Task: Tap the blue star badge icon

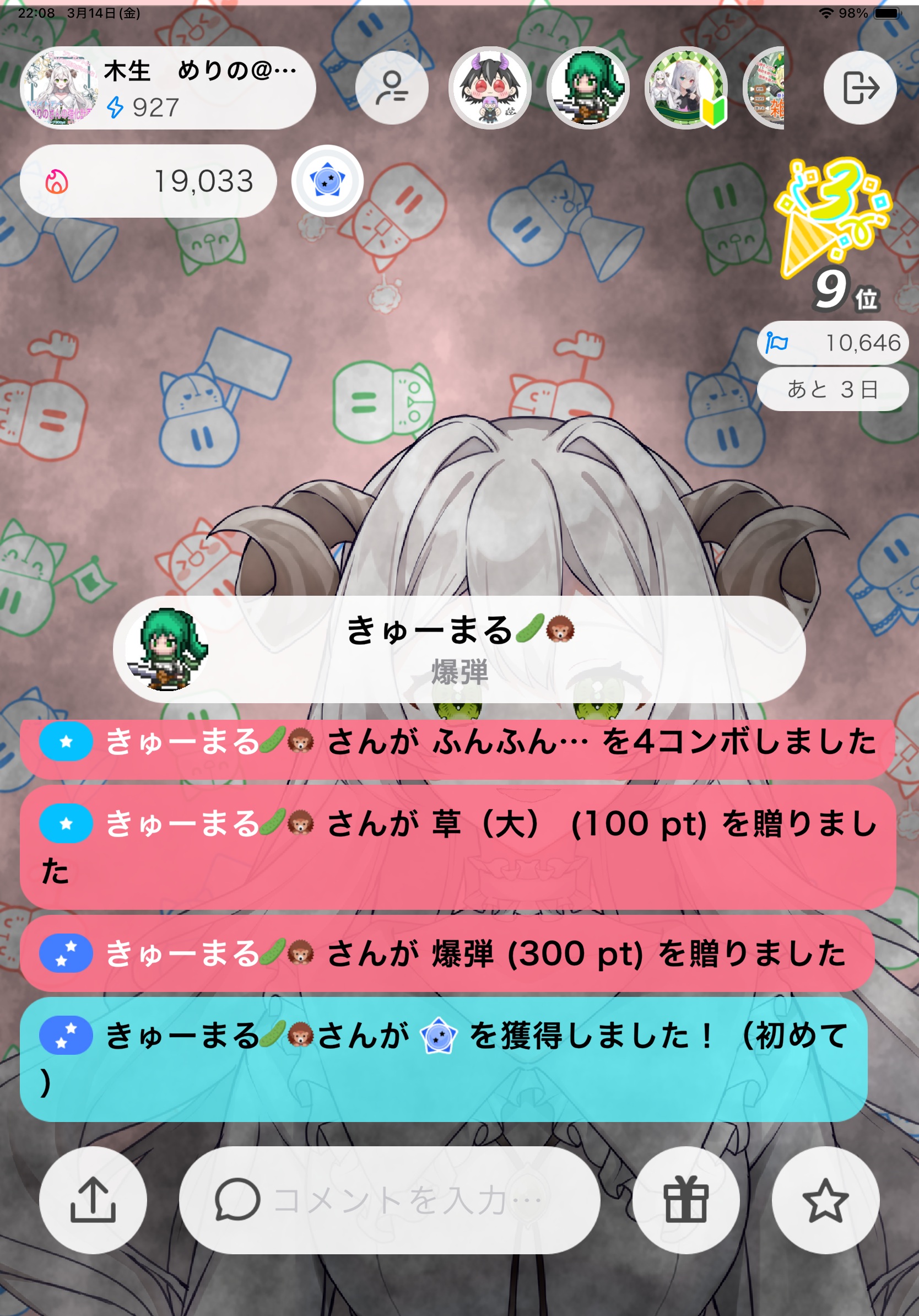Action: coord(327,181)
